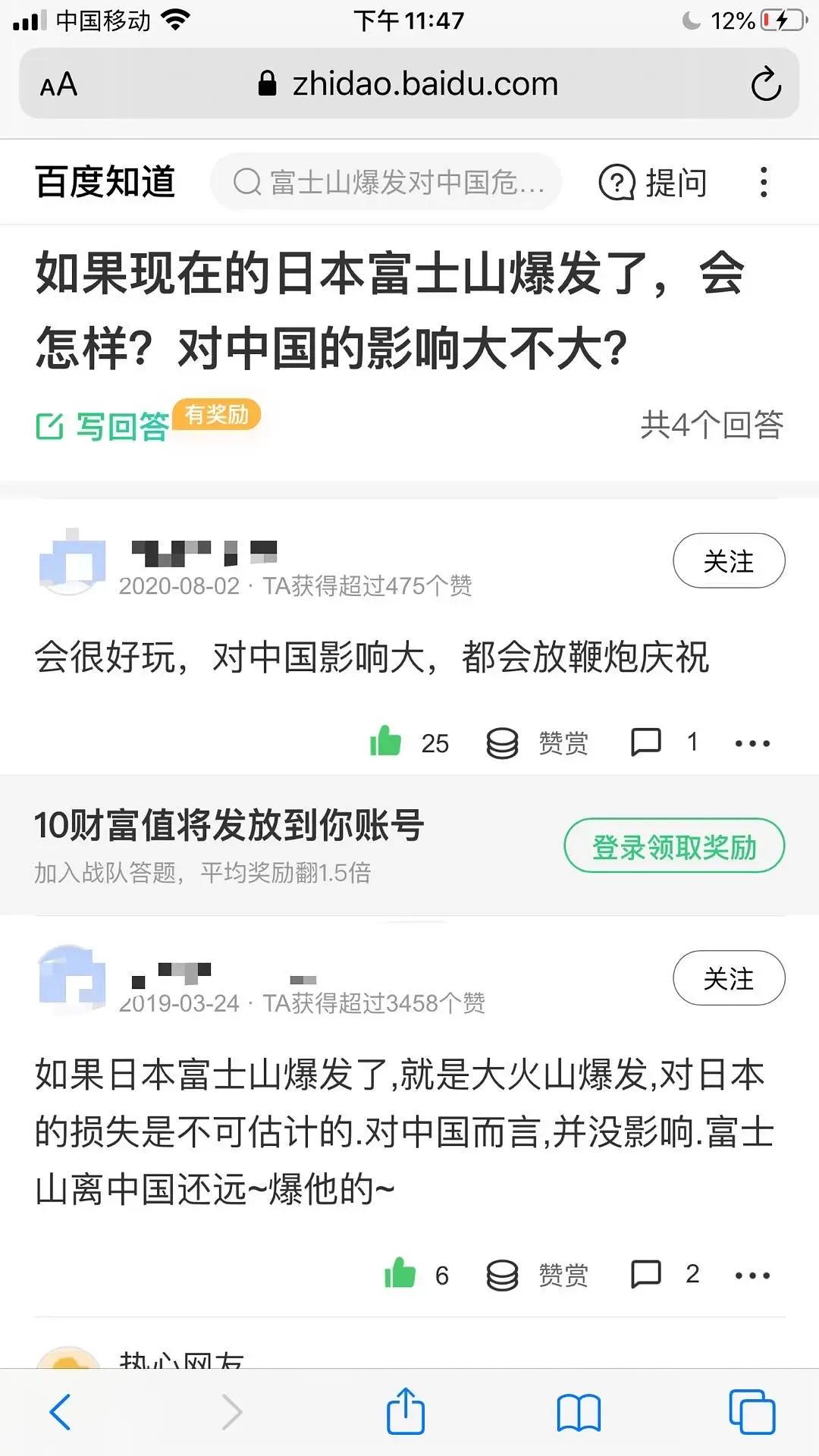Screen dimensions: 819x1456
Task: Tap thumbs-up icon on the second answer
Action: (x=398, y=1276)
